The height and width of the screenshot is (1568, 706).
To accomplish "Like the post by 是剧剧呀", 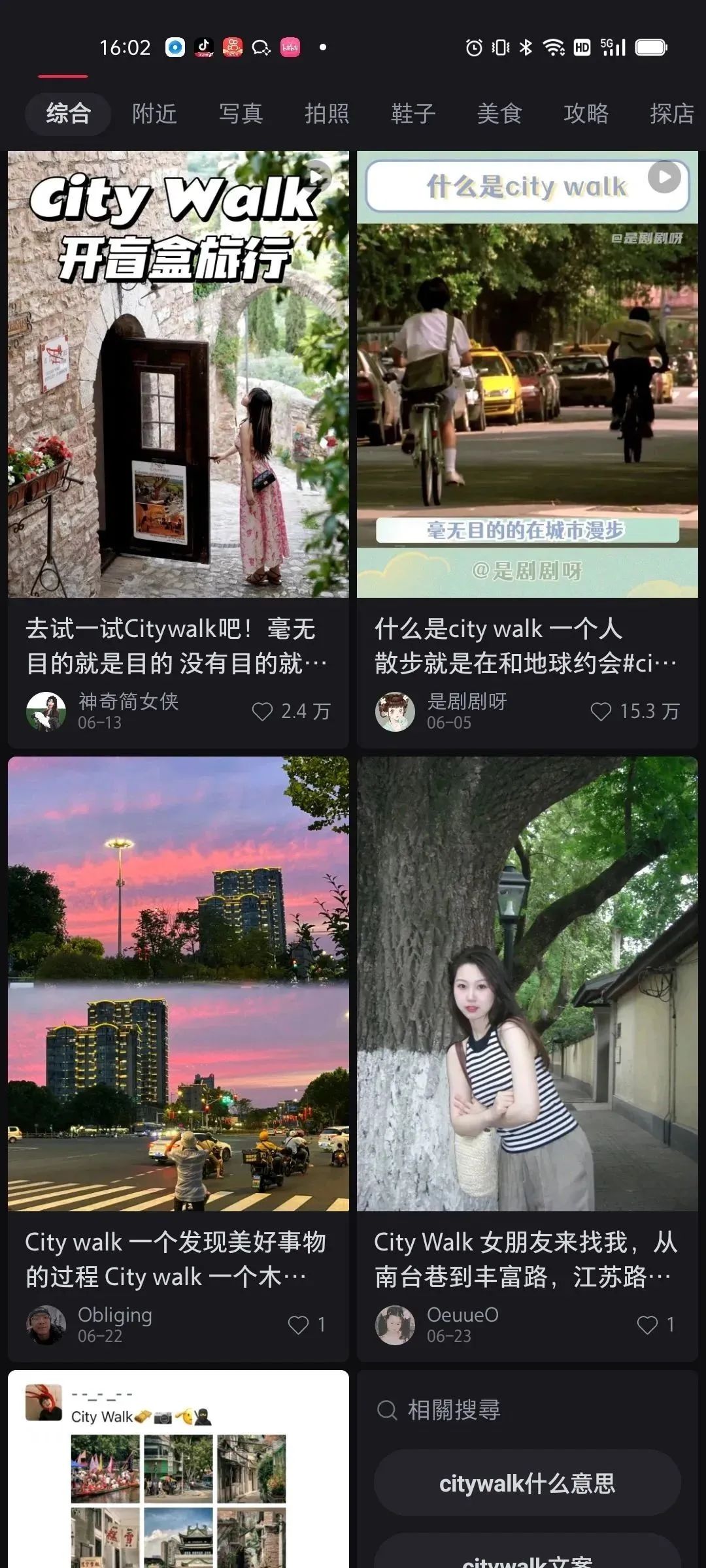I will (601, 711).
